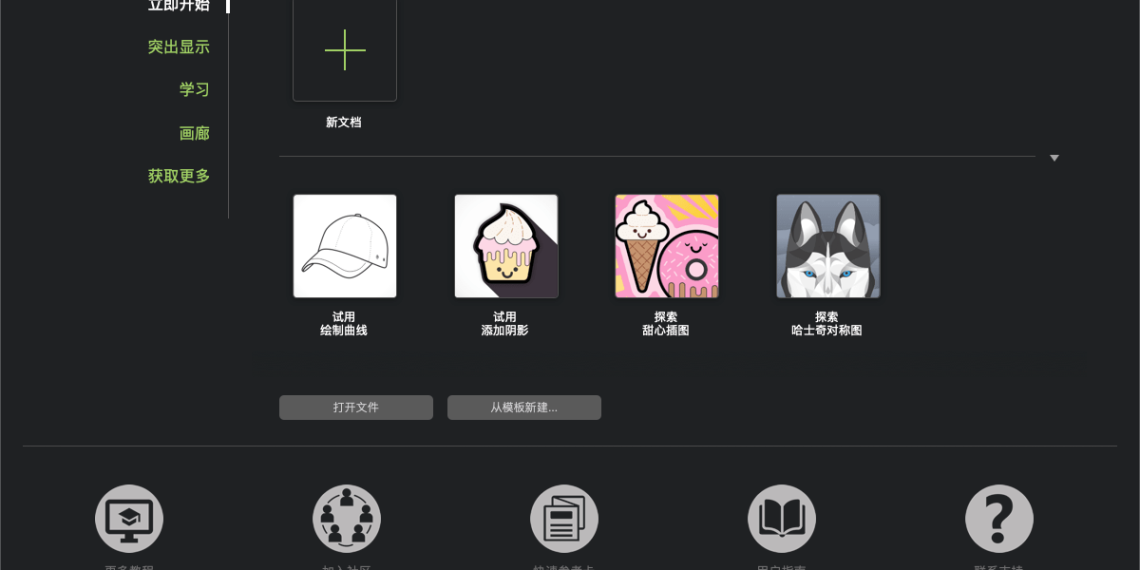Screen dimensions: 1140x570
Task: Open the 哈士奇对称图 husky sample
Action: tap(828, 246)
